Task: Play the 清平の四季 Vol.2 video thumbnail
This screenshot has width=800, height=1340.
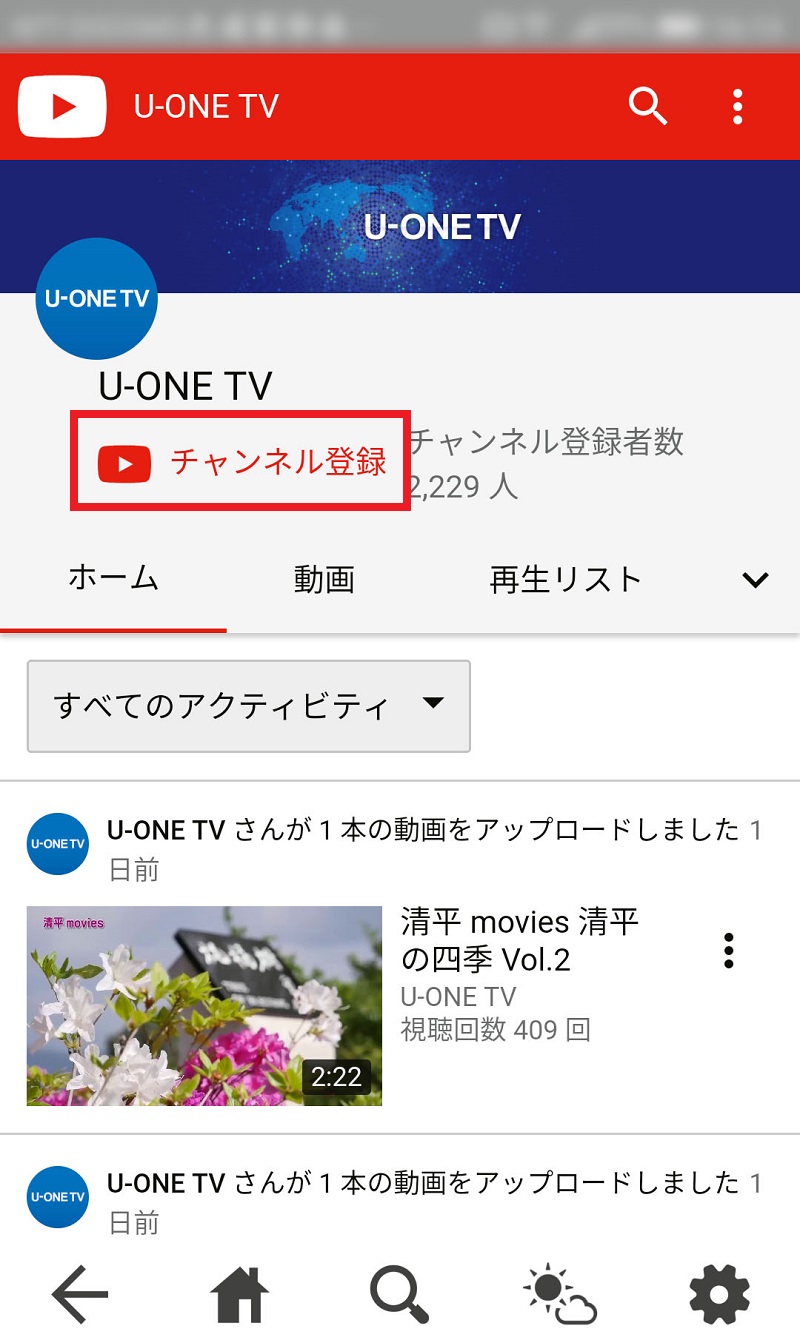Action: (x=204, y=1005)
